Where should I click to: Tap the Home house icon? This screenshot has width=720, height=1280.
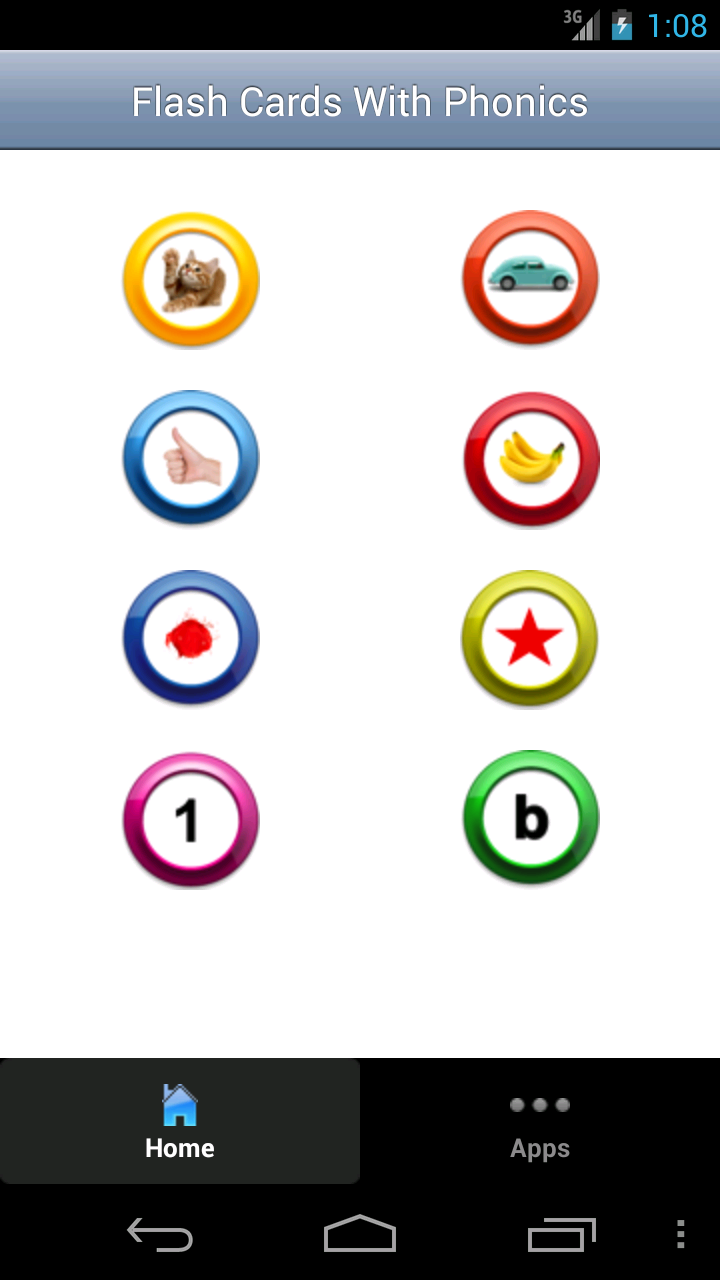point(180,1105)
